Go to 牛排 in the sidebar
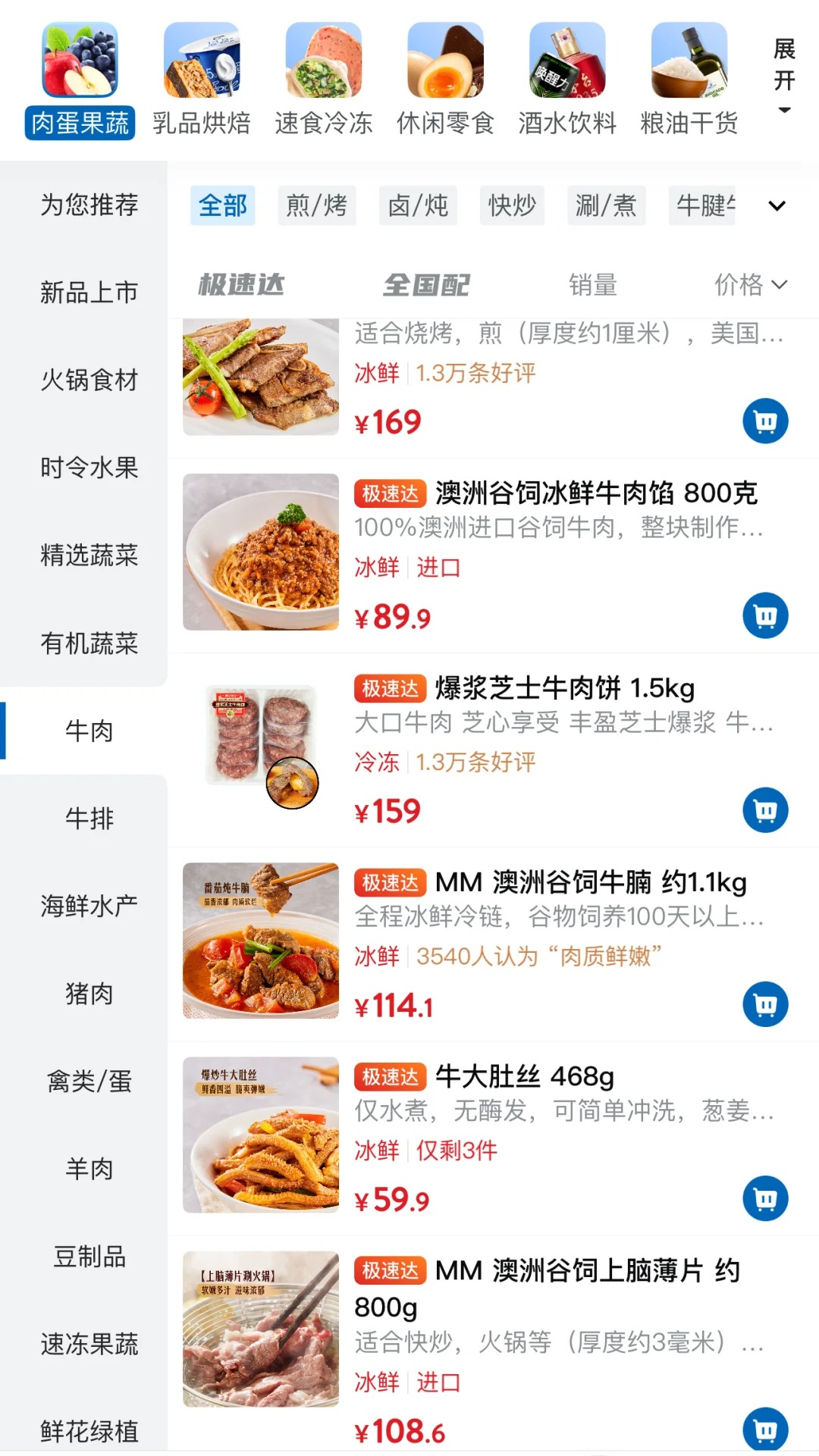819x1456 pixels. click(89, 819)
